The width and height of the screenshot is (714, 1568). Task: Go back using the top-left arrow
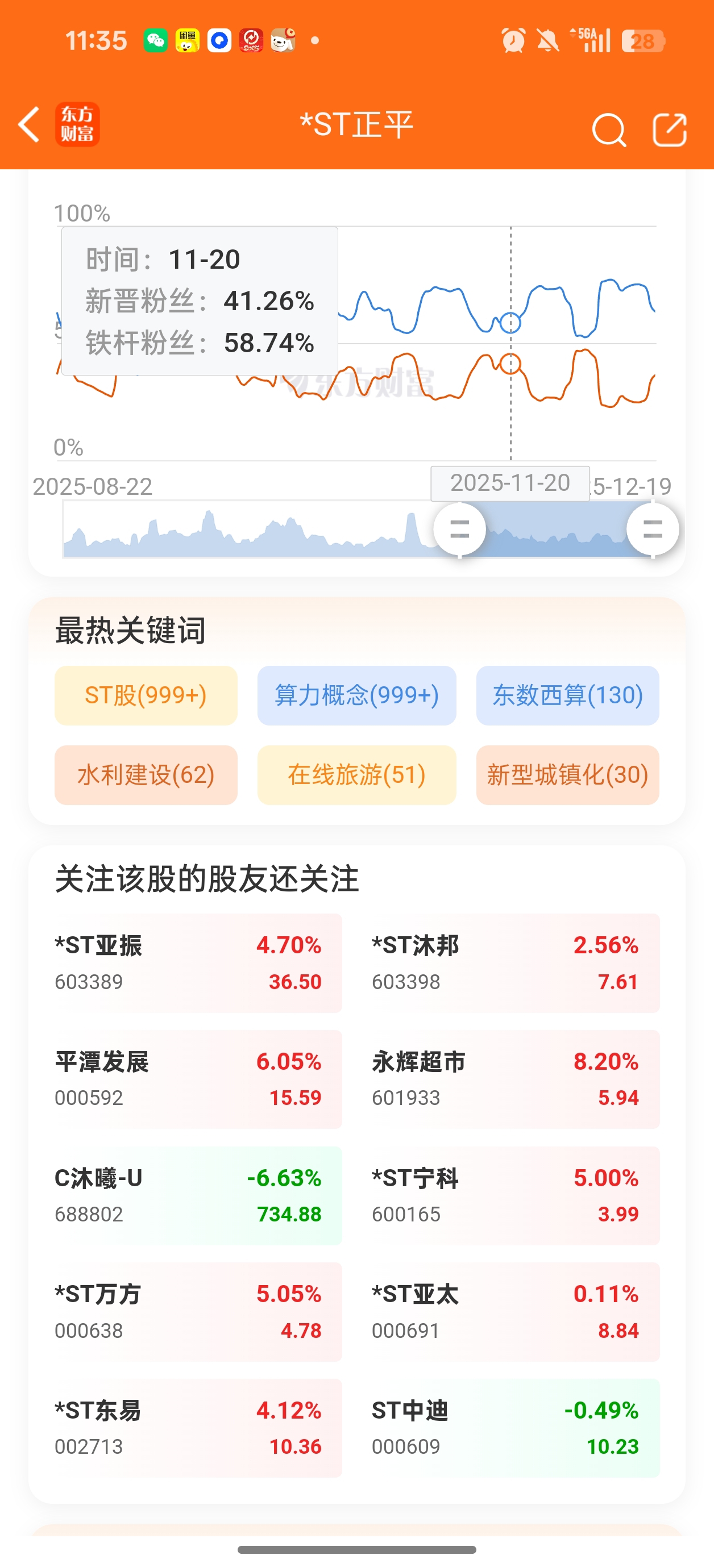point(29,125)
